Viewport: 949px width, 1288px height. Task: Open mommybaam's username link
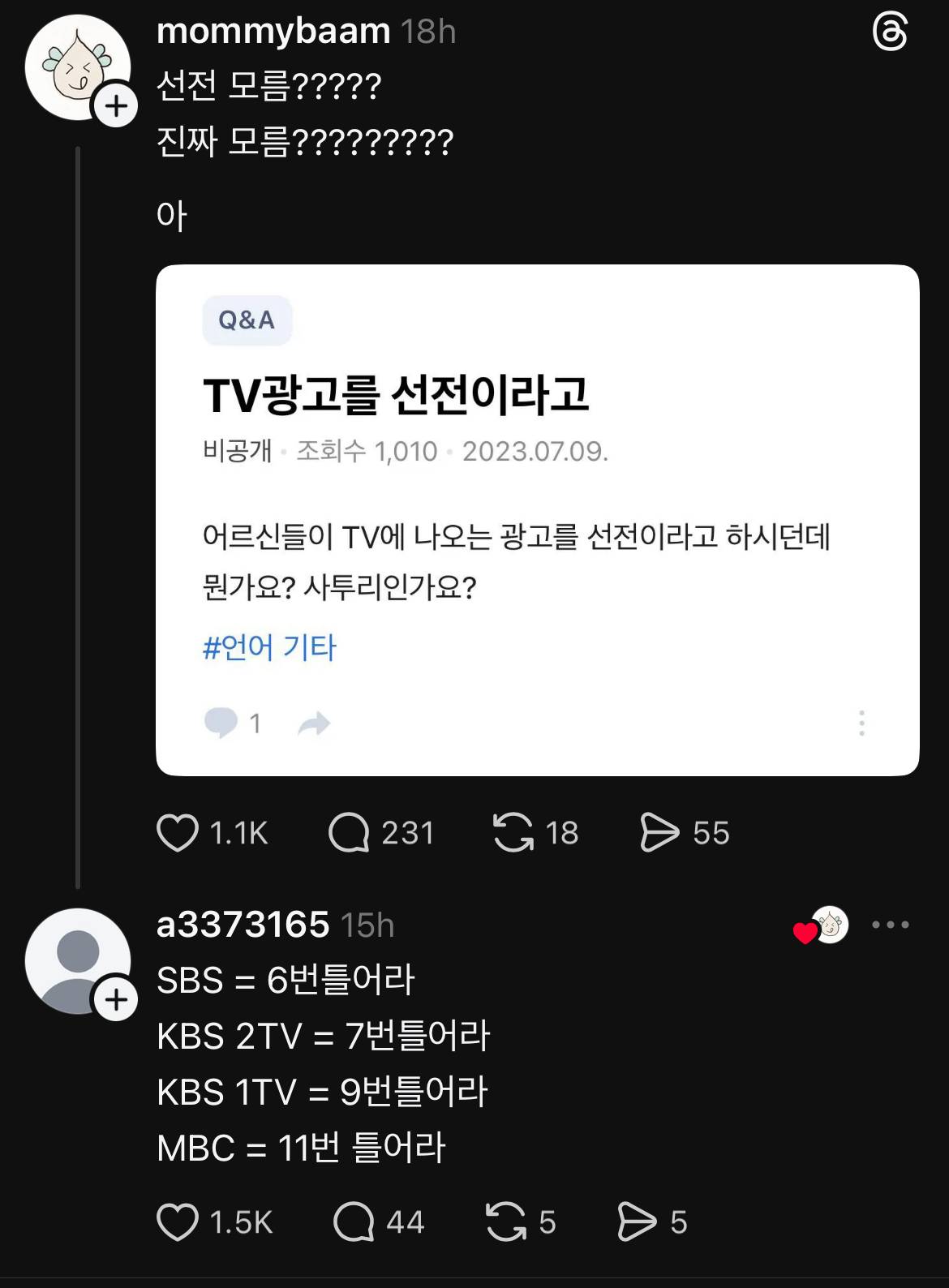pyautogui.click(x=273, y=32)
